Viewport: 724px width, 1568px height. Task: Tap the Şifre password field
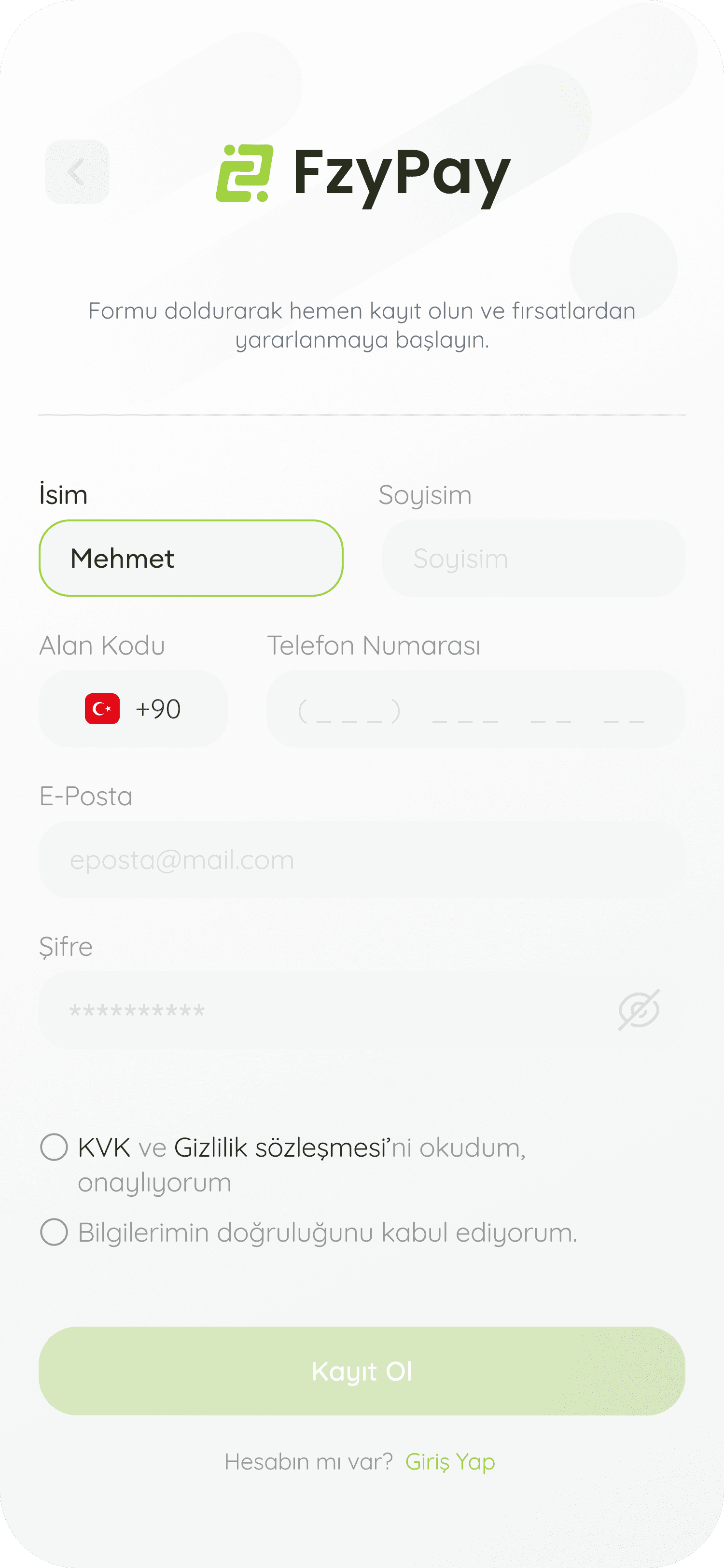coord(362,1010)
